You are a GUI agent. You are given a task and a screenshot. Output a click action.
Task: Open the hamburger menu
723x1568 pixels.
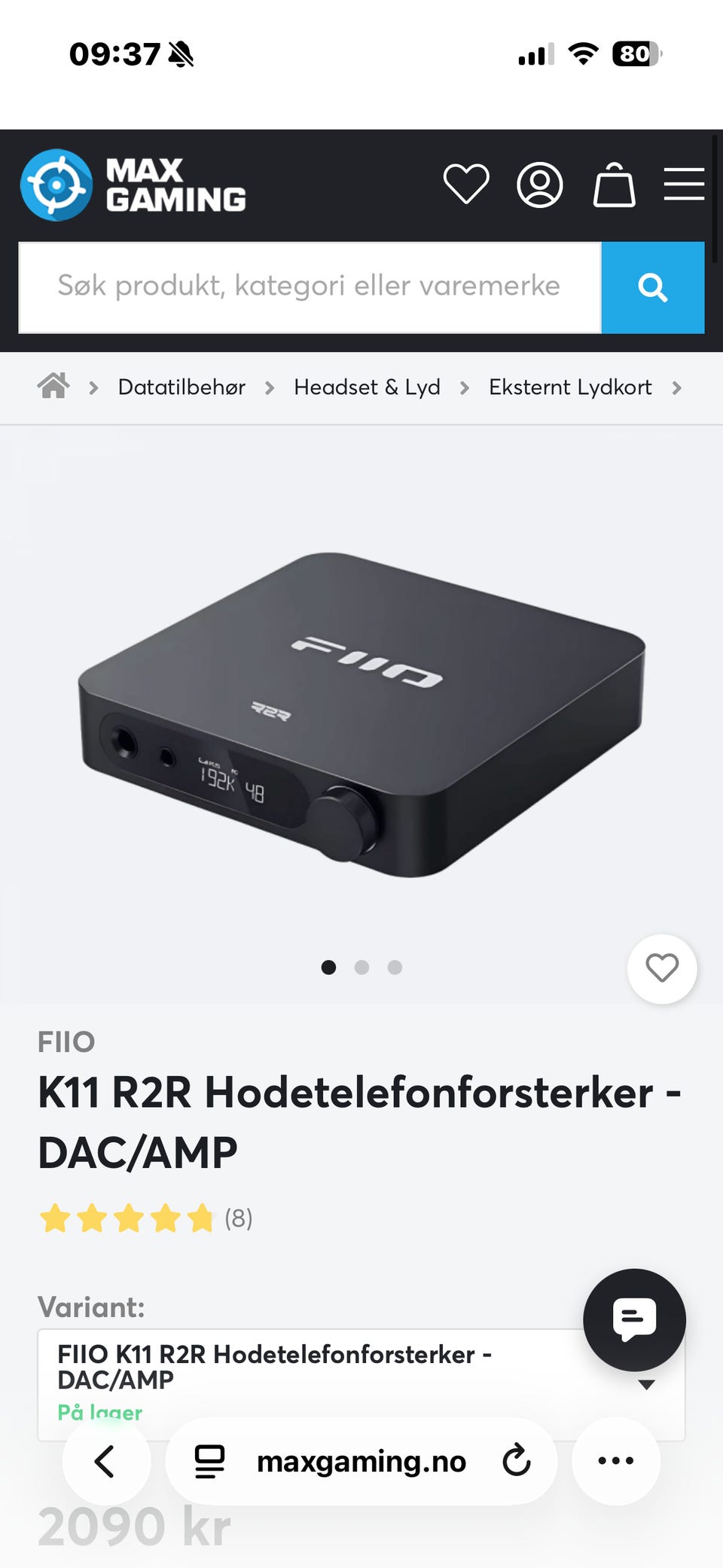pyautogui.click(x=684, y=185)
